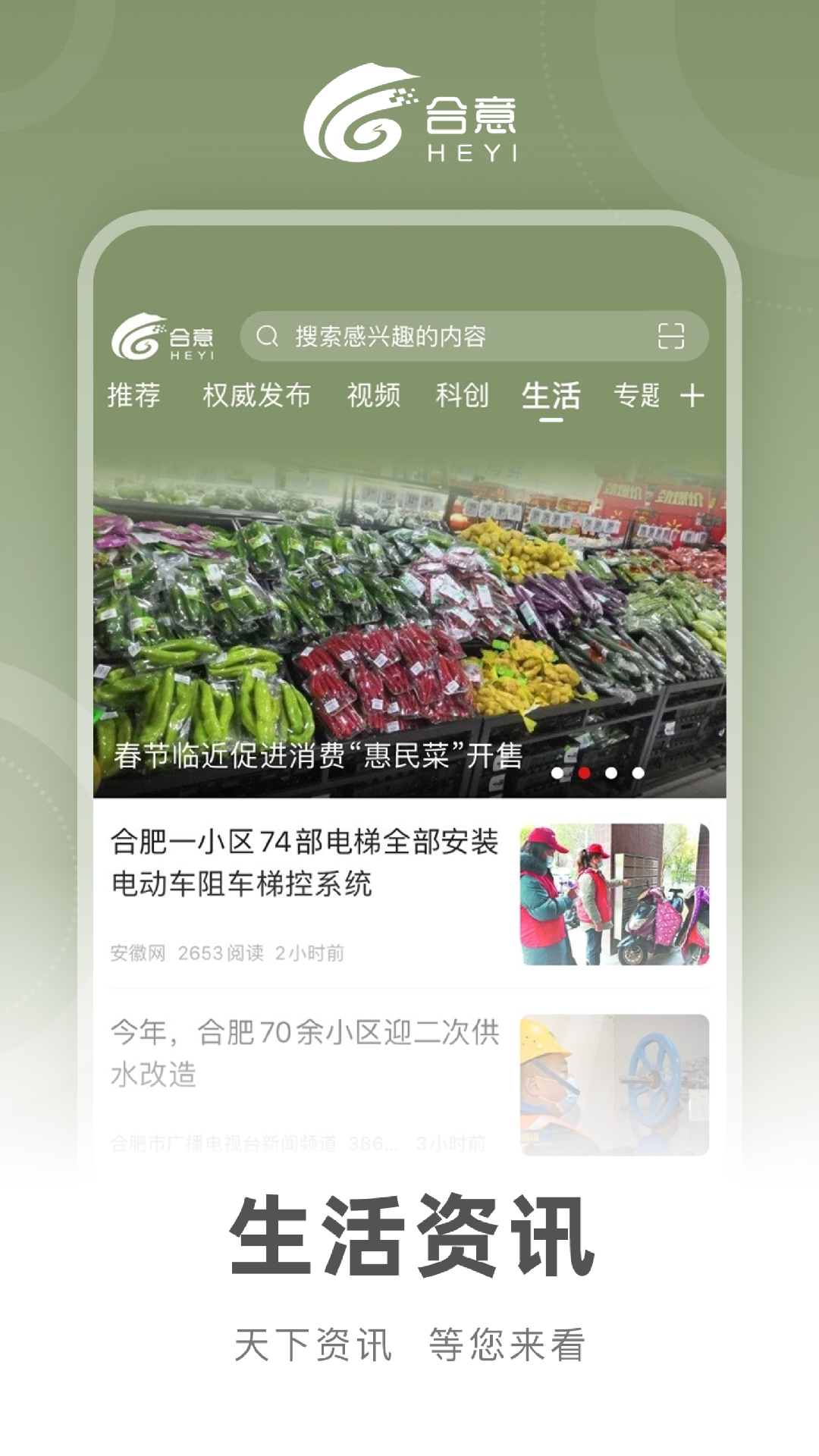Image resolution: width=819 pixels, height=1456 pixels.
Task: Open the elevator control system article
Action: click(x=303, y=864)
